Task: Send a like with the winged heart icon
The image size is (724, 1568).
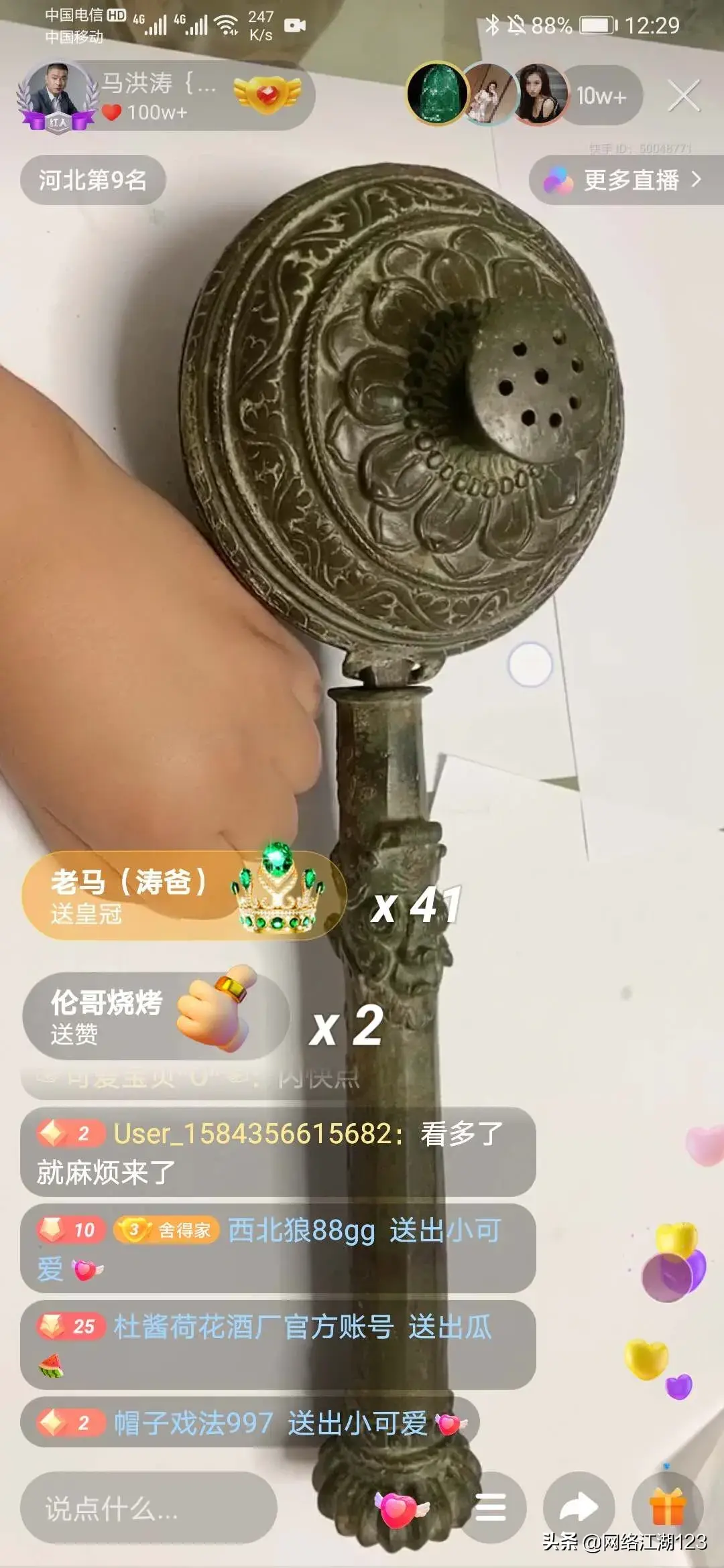Action: coord(400,1509)
